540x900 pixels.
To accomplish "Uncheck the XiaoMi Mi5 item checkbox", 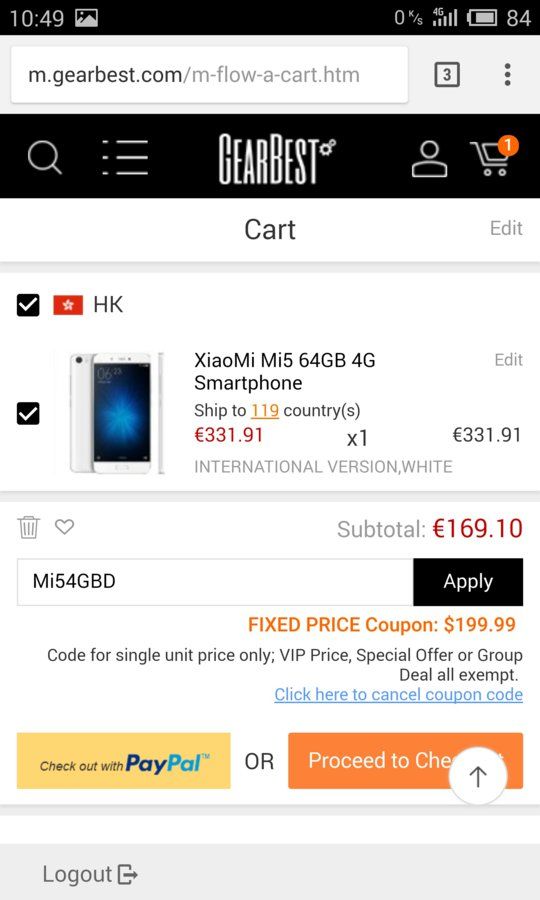I will [x=28, y=413].
